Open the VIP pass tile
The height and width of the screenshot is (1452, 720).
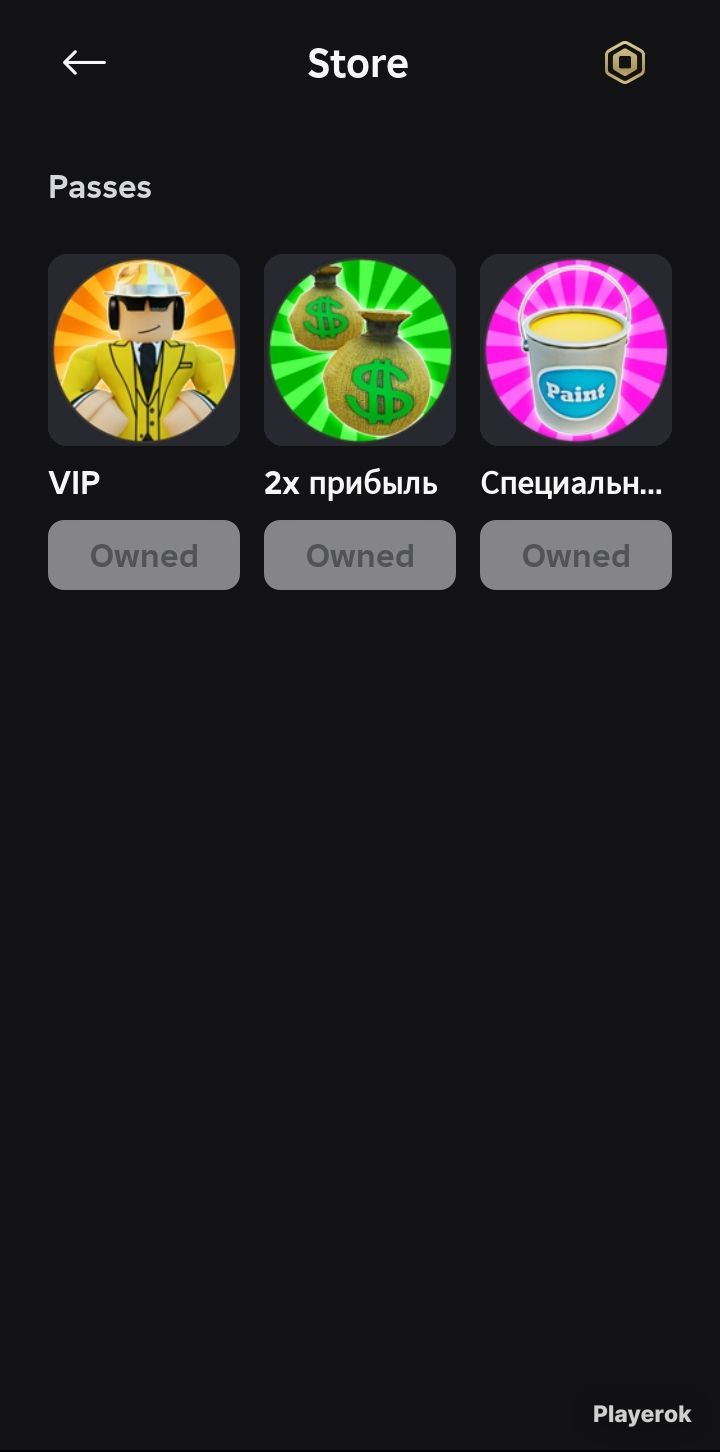click(x=144, y=350)
